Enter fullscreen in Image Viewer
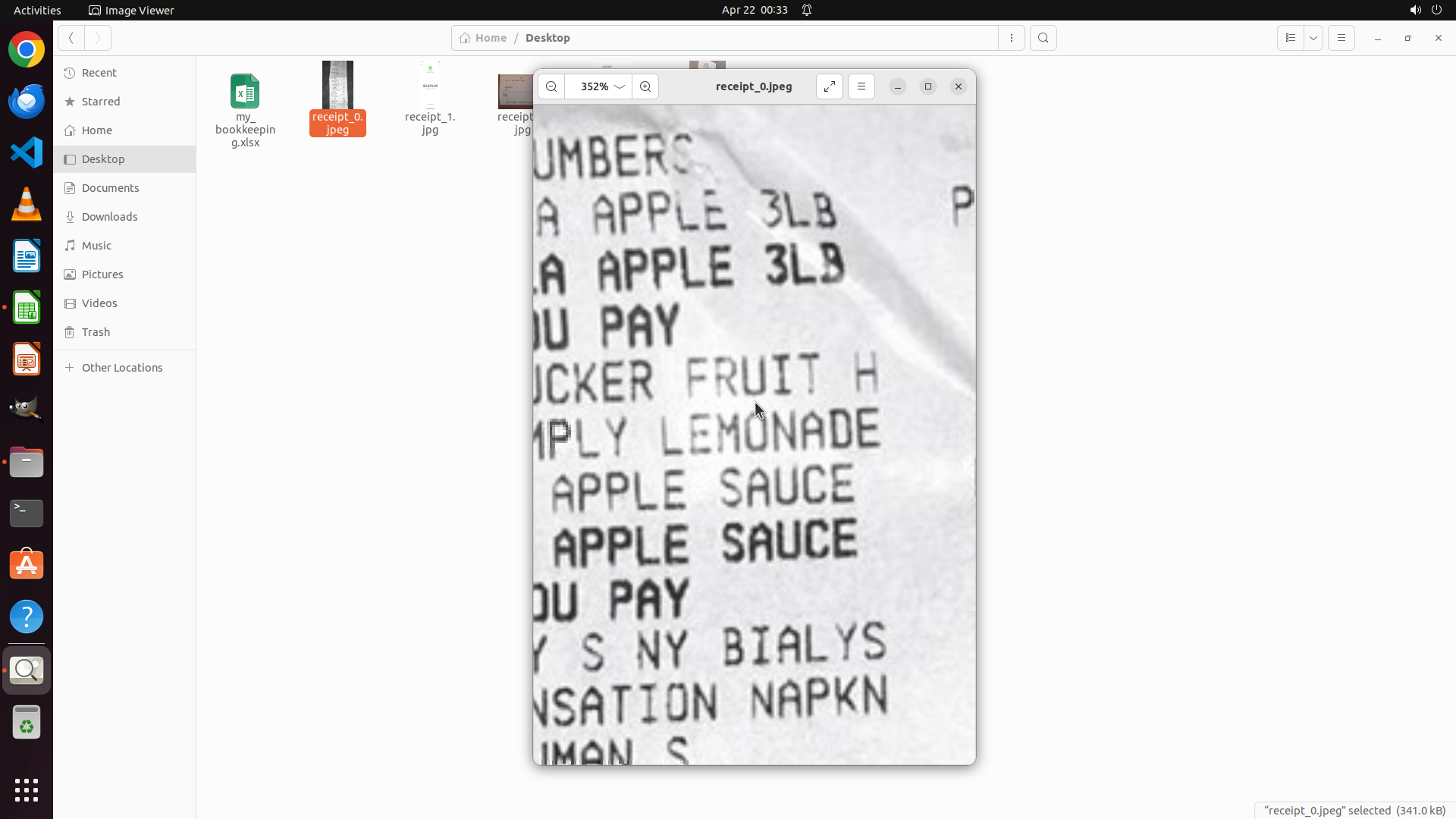The image size is (1456, 819). (830, 86)
